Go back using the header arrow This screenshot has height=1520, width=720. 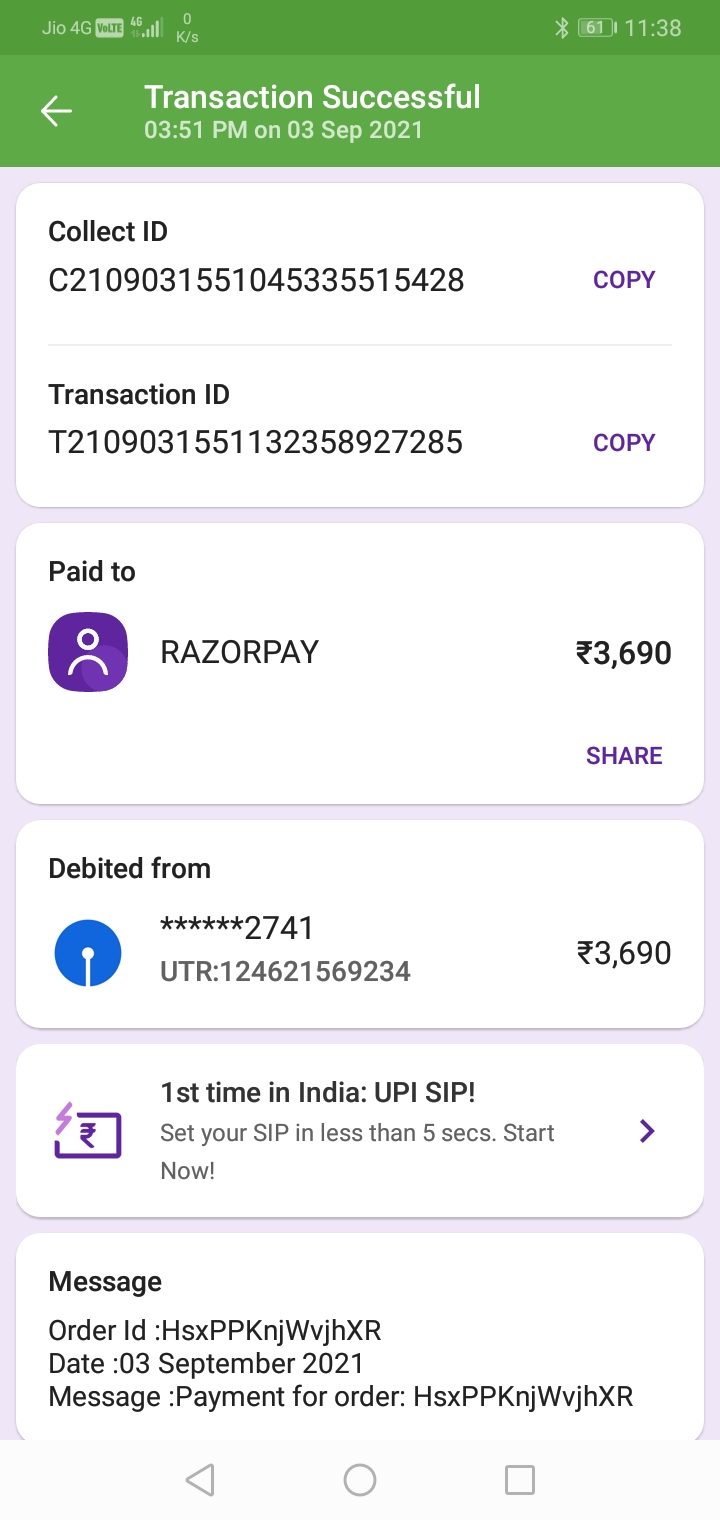click(56, 111)
